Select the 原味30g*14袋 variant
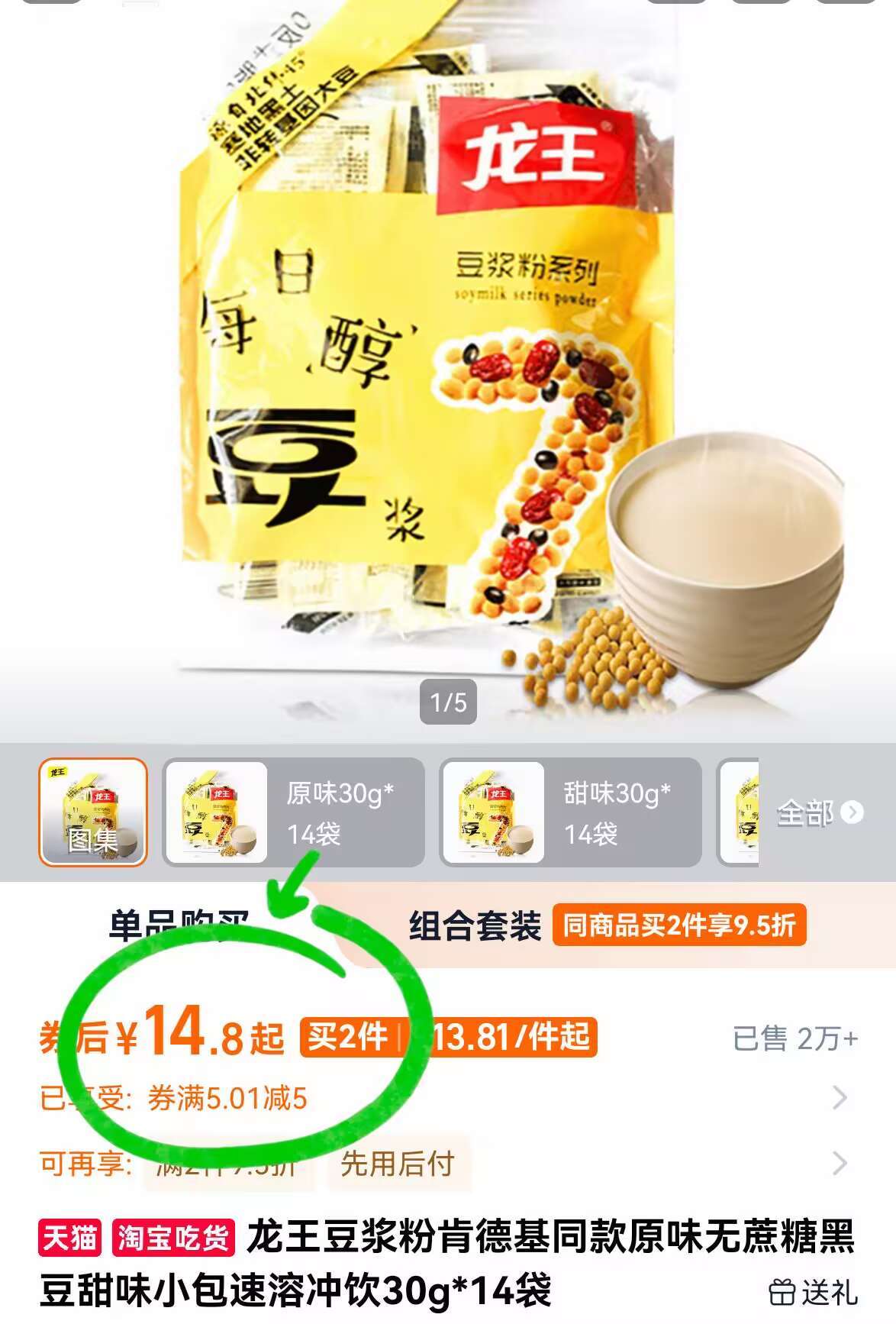The width and height of the screenshot is (896, 1324). click(x=293, y=812)
